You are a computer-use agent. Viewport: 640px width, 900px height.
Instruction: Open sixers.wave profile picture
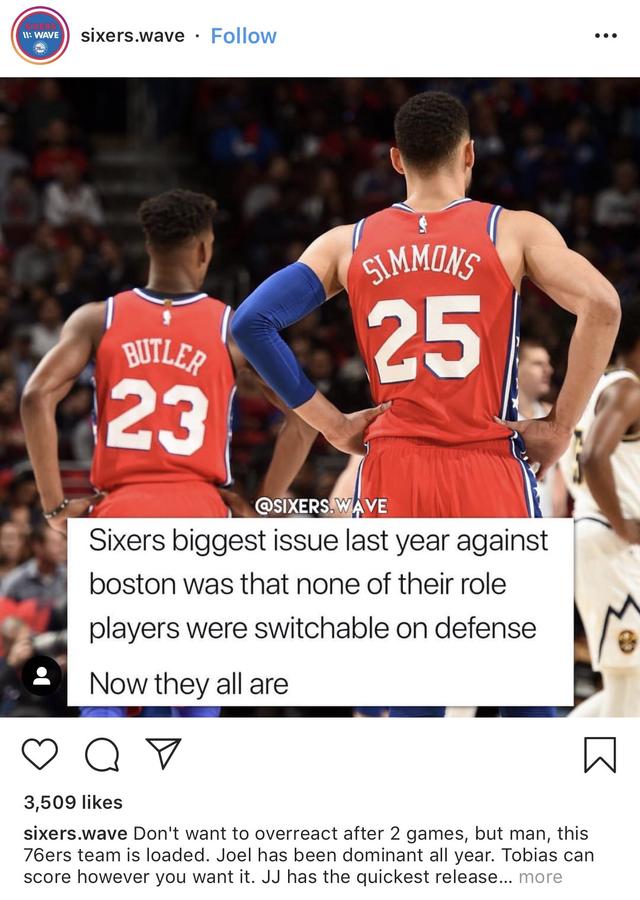pyautogui.click(x=40, y=35)
